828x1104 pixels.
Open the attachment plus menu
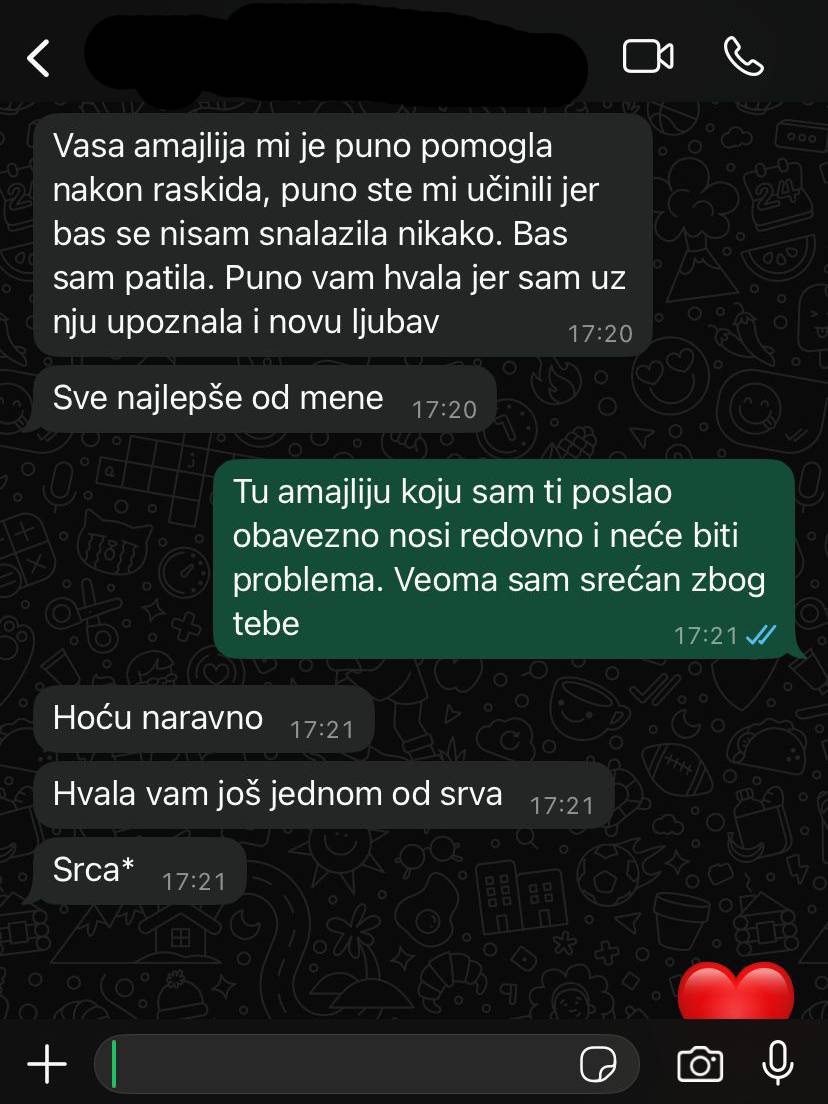pyautogui.click(x=47, y=1065)
